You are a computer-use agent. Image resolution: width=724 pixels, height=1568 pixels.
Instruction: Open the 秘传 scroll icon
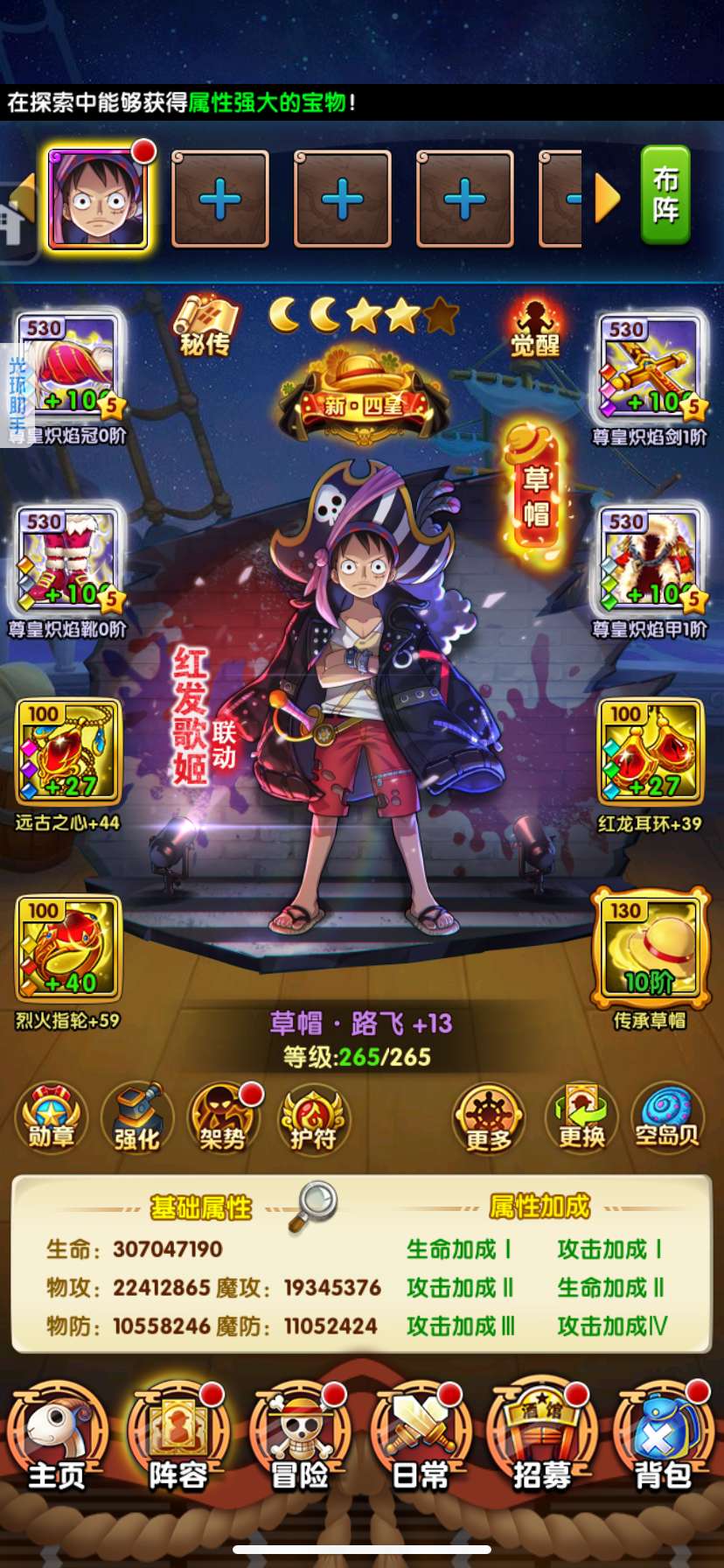pos(205,325)
